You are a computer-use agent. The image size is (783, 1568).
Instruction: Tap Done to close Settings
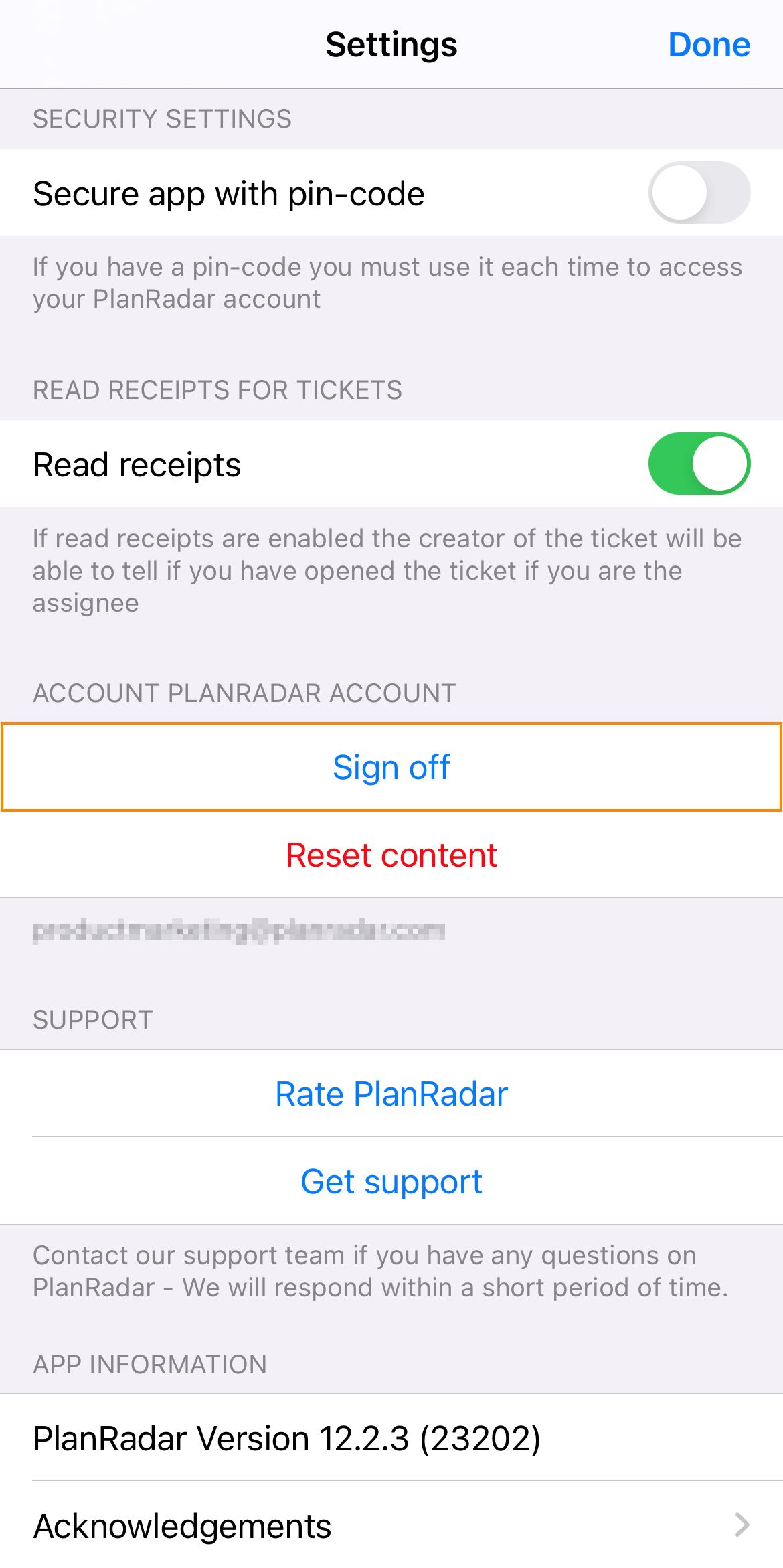pyautogui.click(x=709, y=45)
